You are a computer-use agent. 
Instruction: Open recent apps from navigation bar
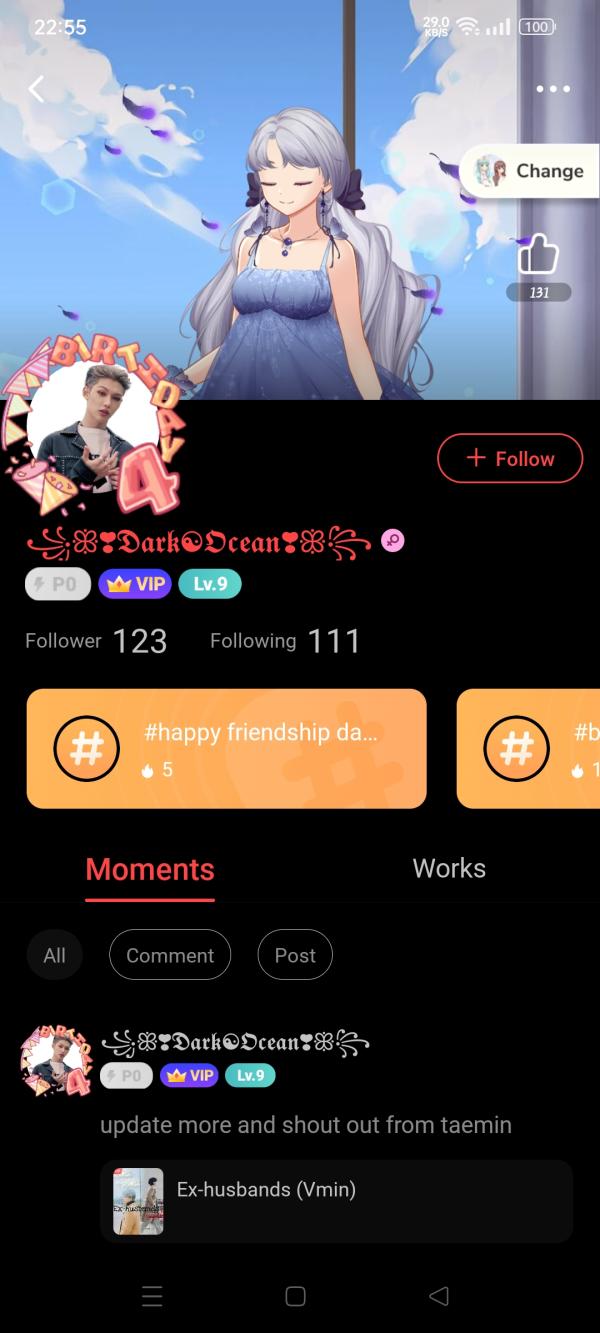pos(152,1296)
